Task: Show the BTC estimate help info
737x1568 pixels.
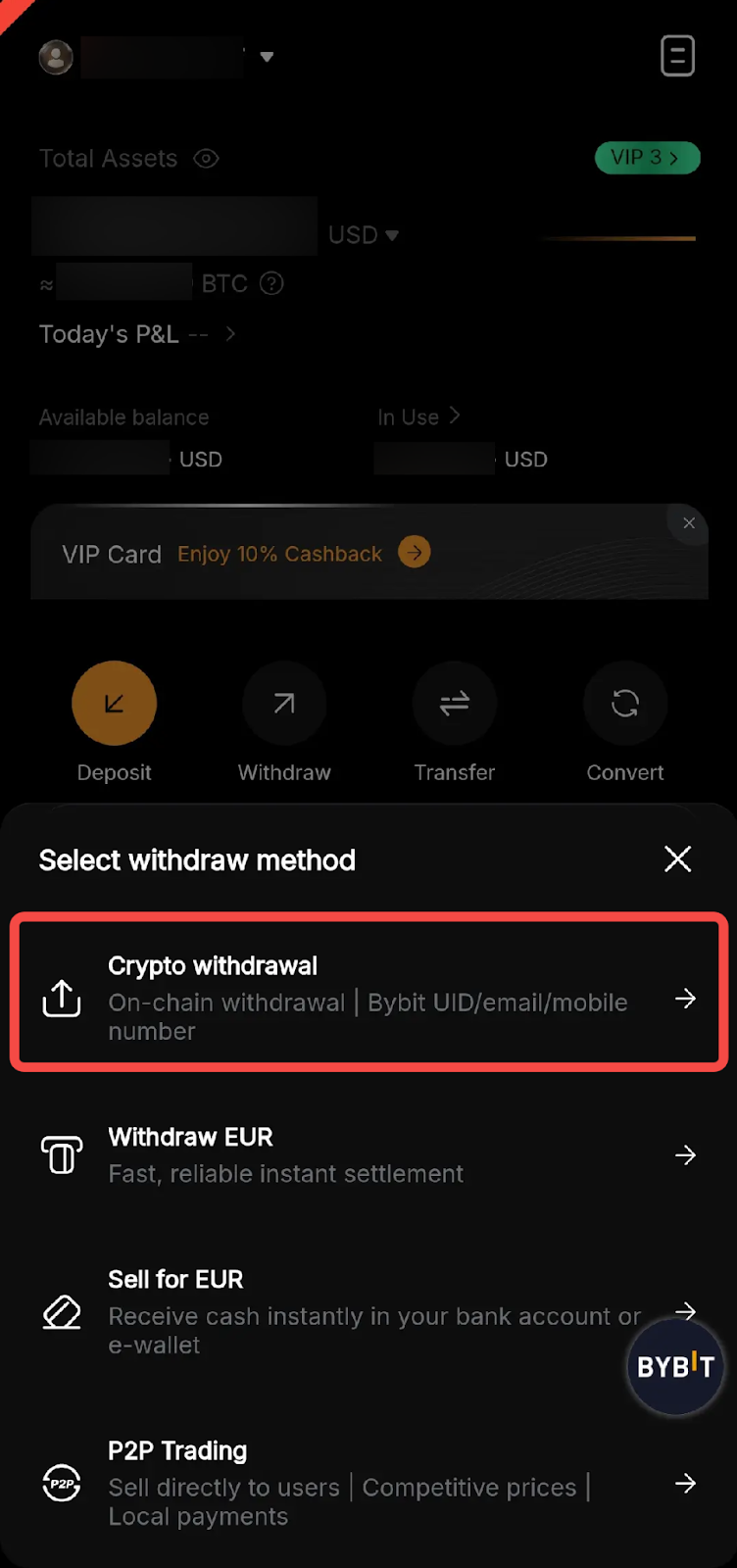Action: pyautogui.click(x=271, y=284)
